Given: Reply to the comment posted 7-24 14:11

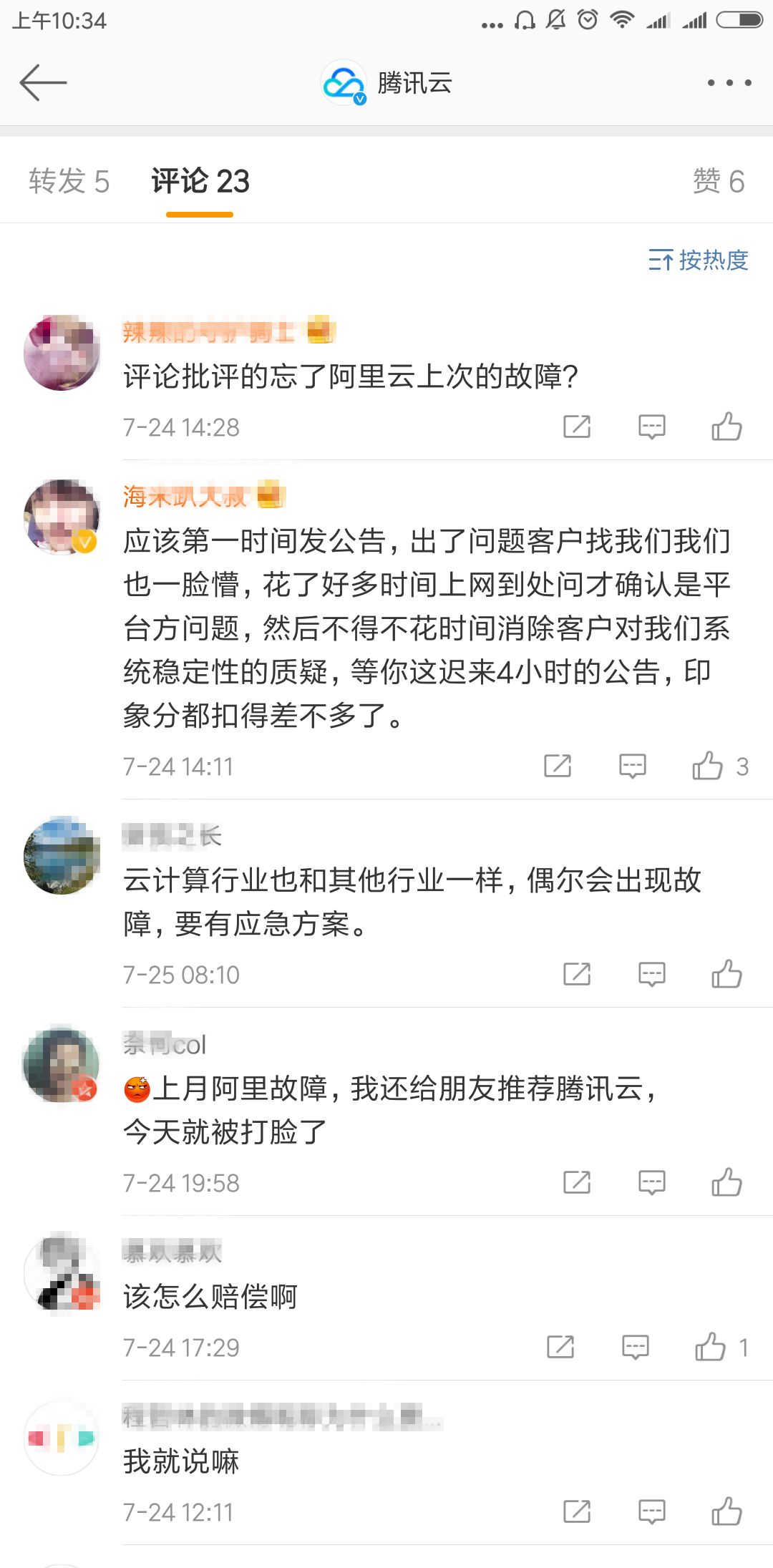Looking at the screenshot, I should pos(632,766).
